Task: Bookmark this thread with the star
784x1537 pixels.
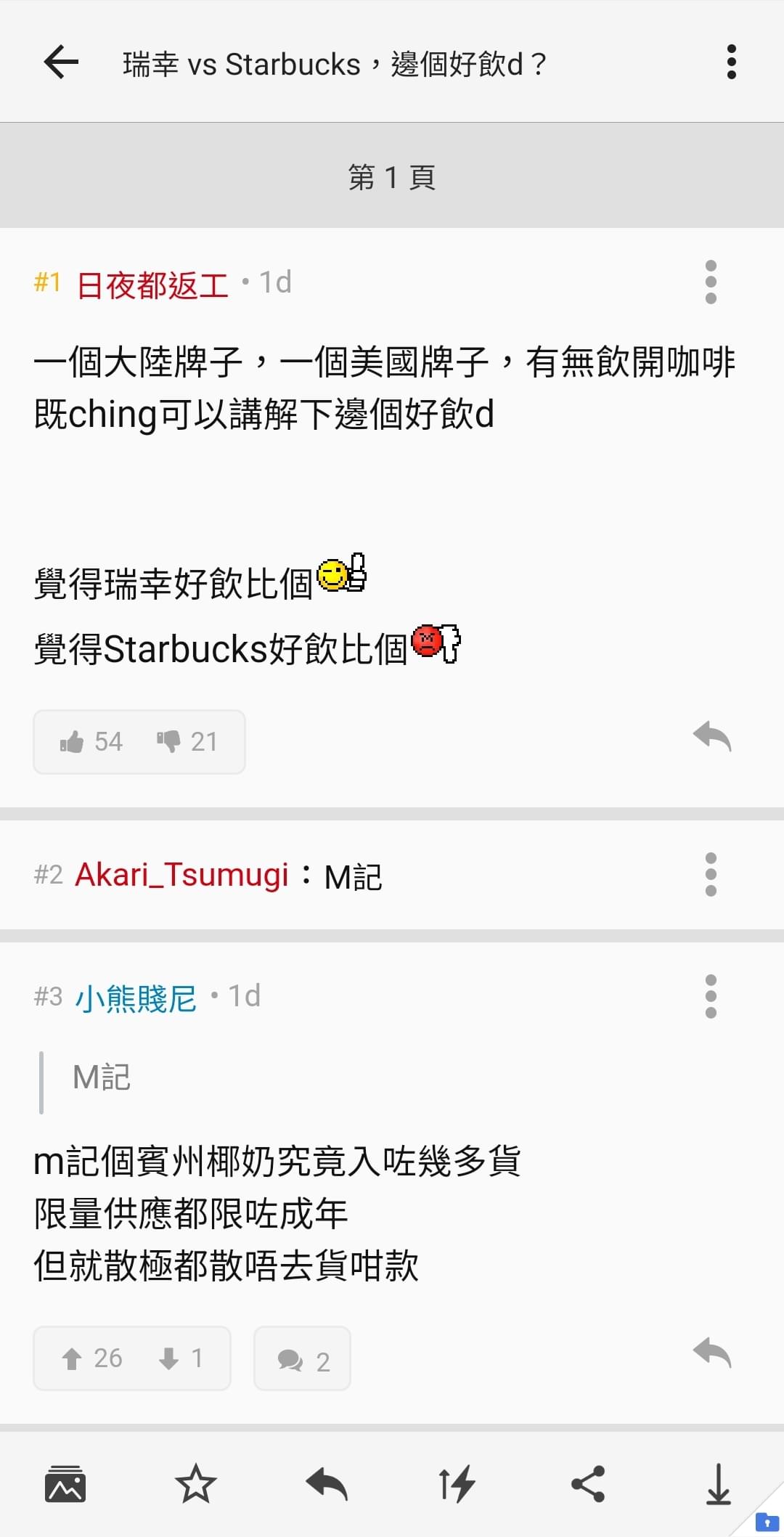Action: [x=196, y=1484]
